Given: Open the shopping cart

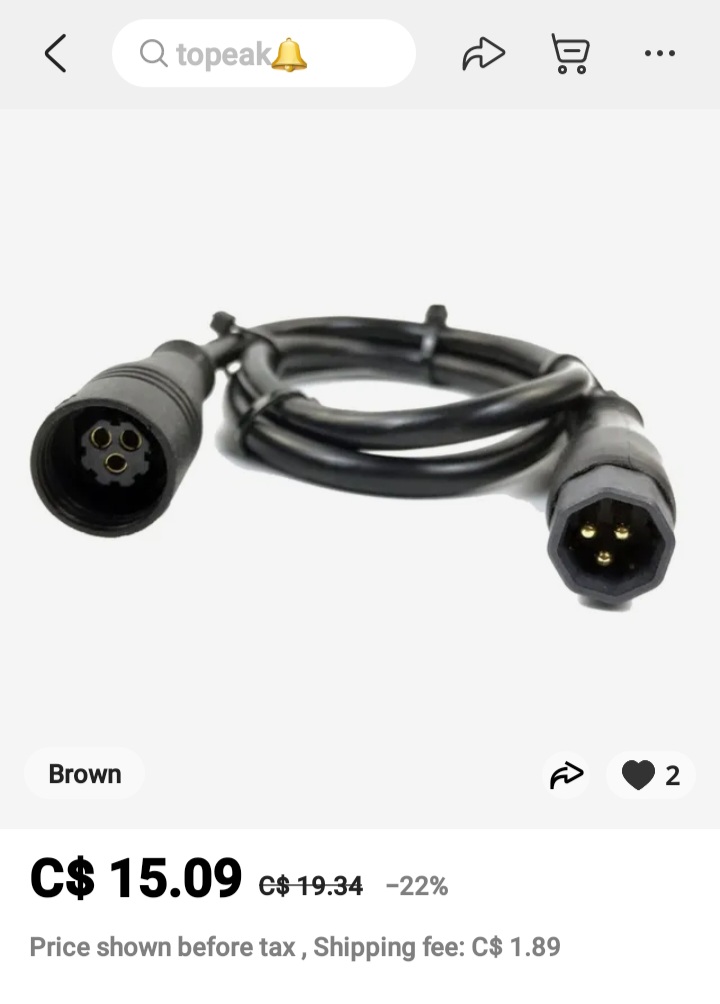Looking at the screenshot, I should (x=570, y=53).
